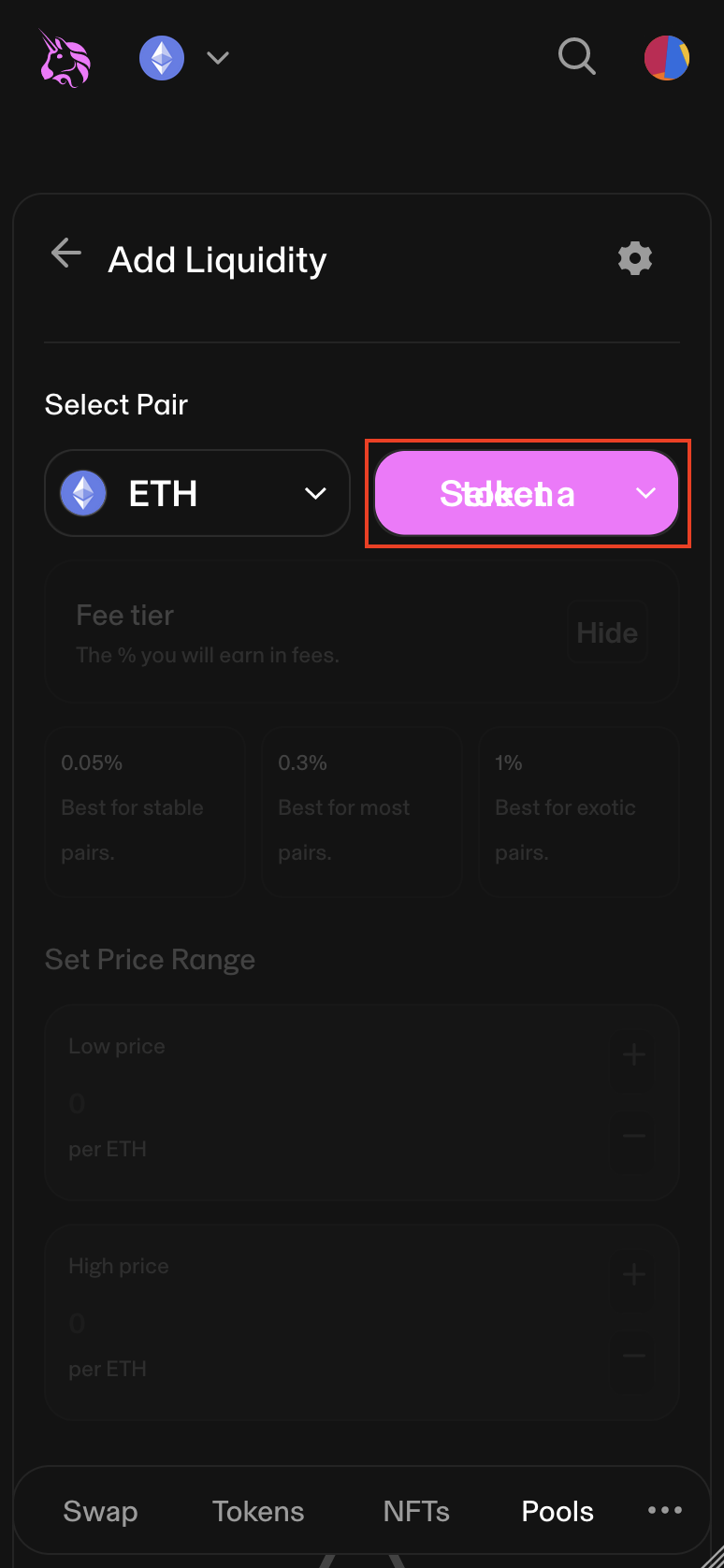Open the account profile avatar
Viewport: 724px width, 1568px height.
pos(667,57)
